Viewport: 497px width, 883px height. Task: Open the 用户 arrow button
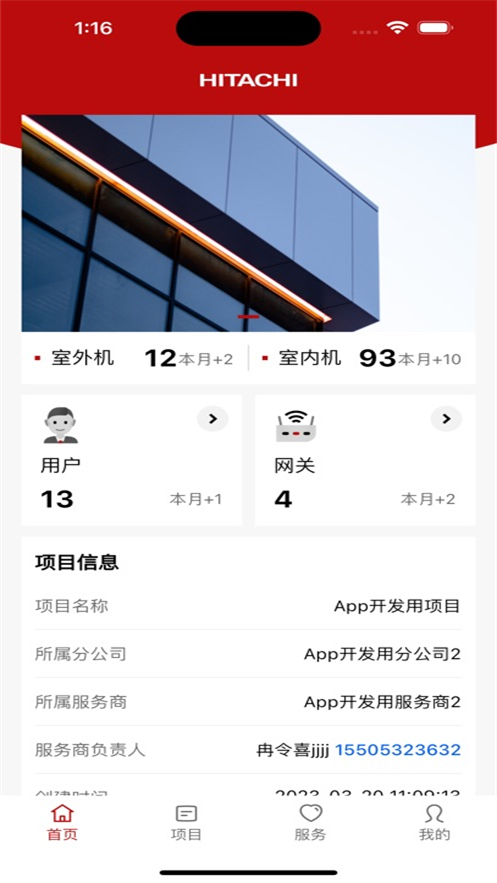(x=213, y=419)
